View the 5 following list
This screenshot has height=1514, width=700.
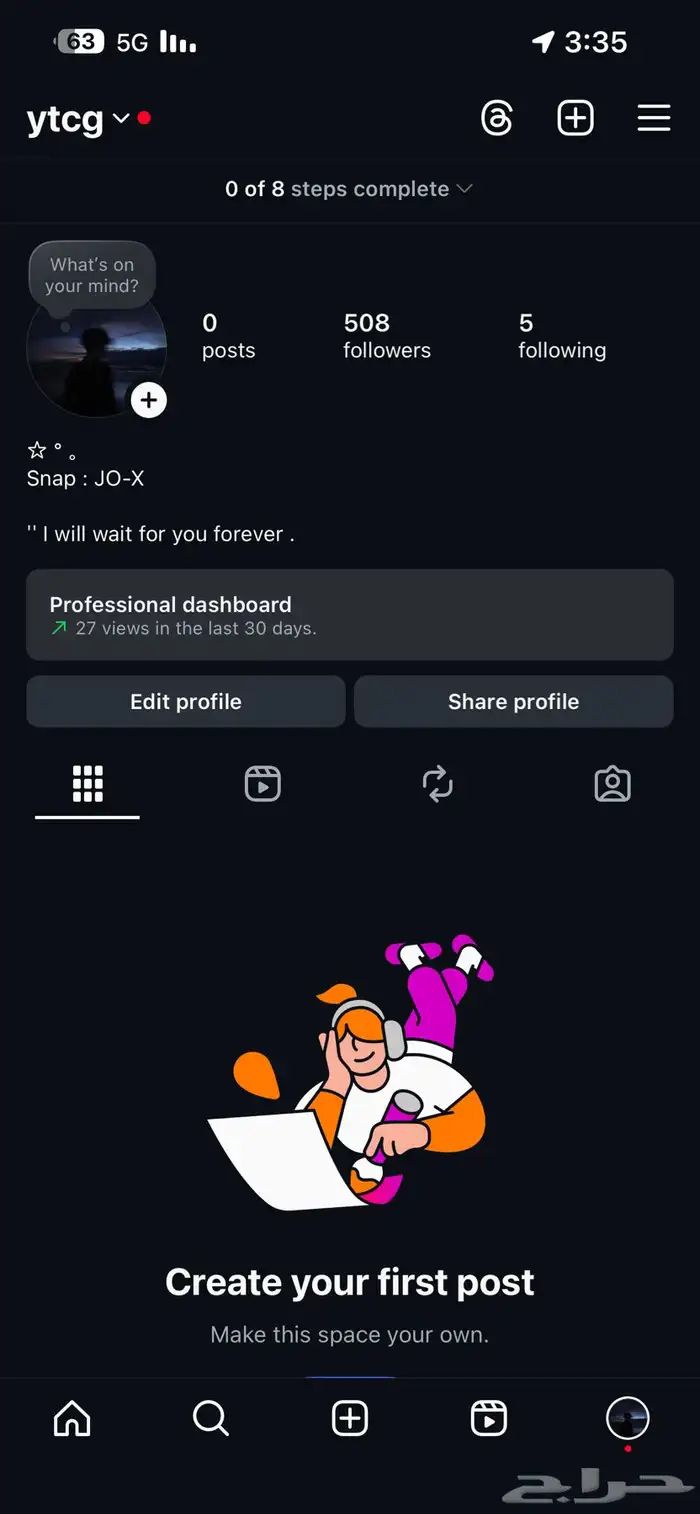coord(562,336)
